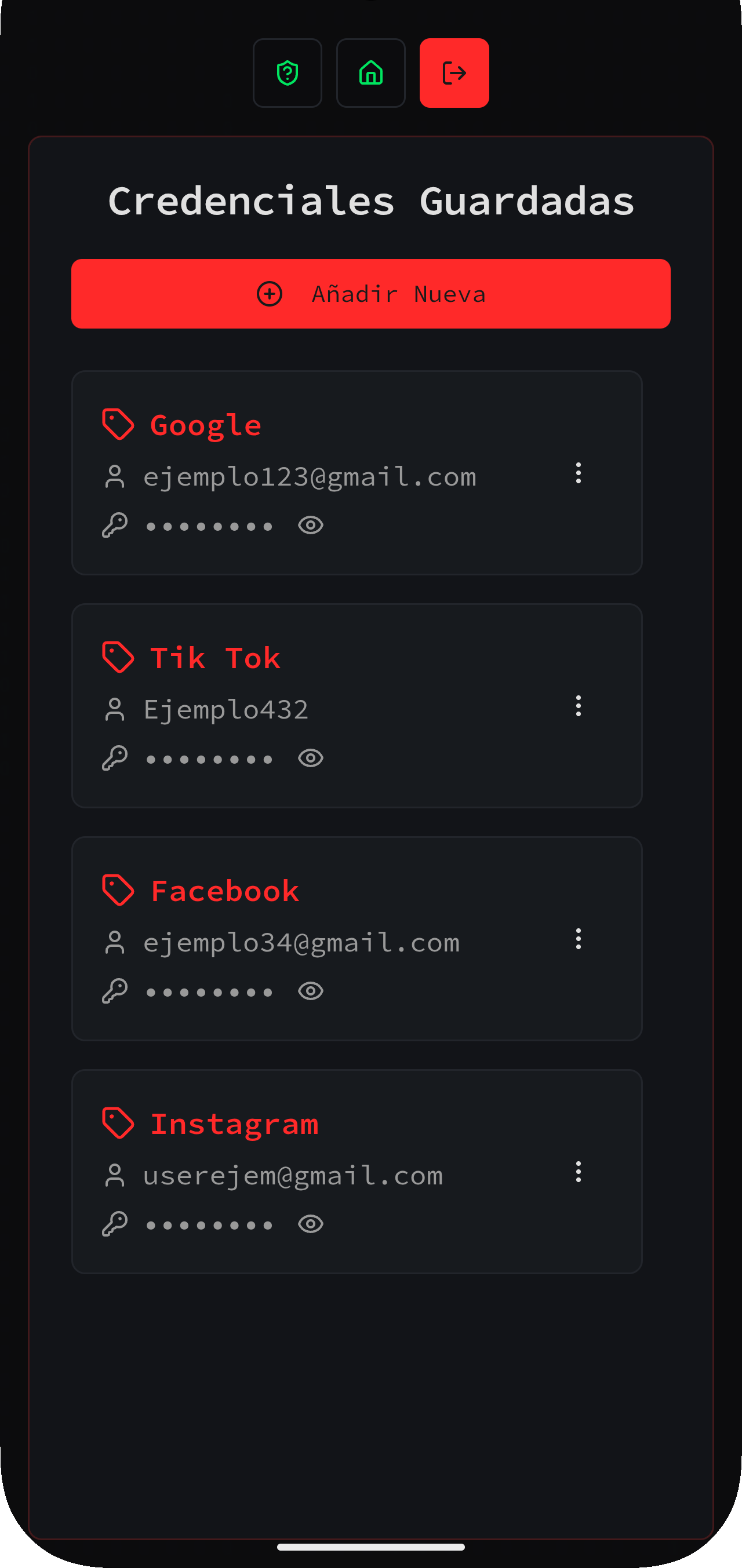Open options menu for Google credential
The image size is (742, 1568).
click(x=579, y=473)
